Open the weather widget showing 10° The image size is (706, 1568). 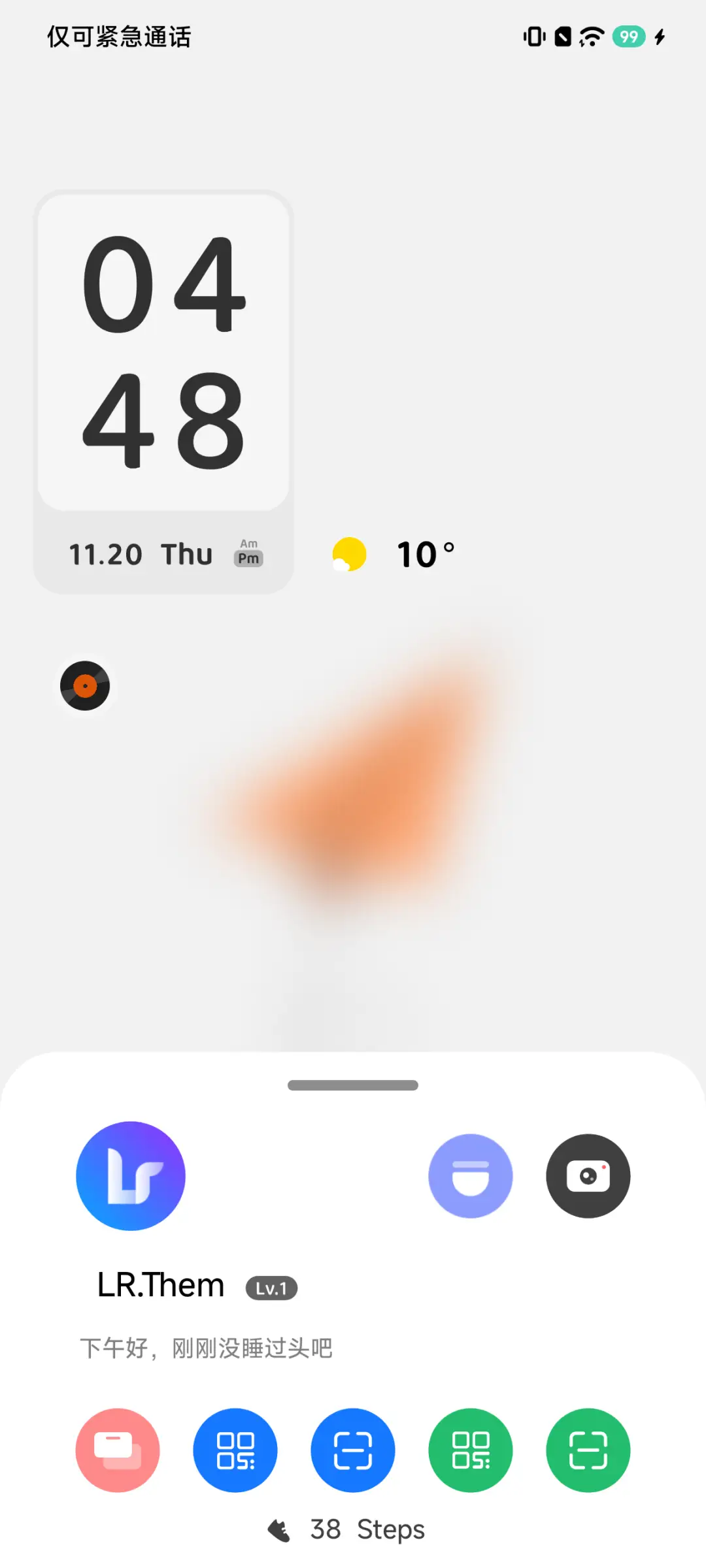pyautogui.click(x=394, y=555)
